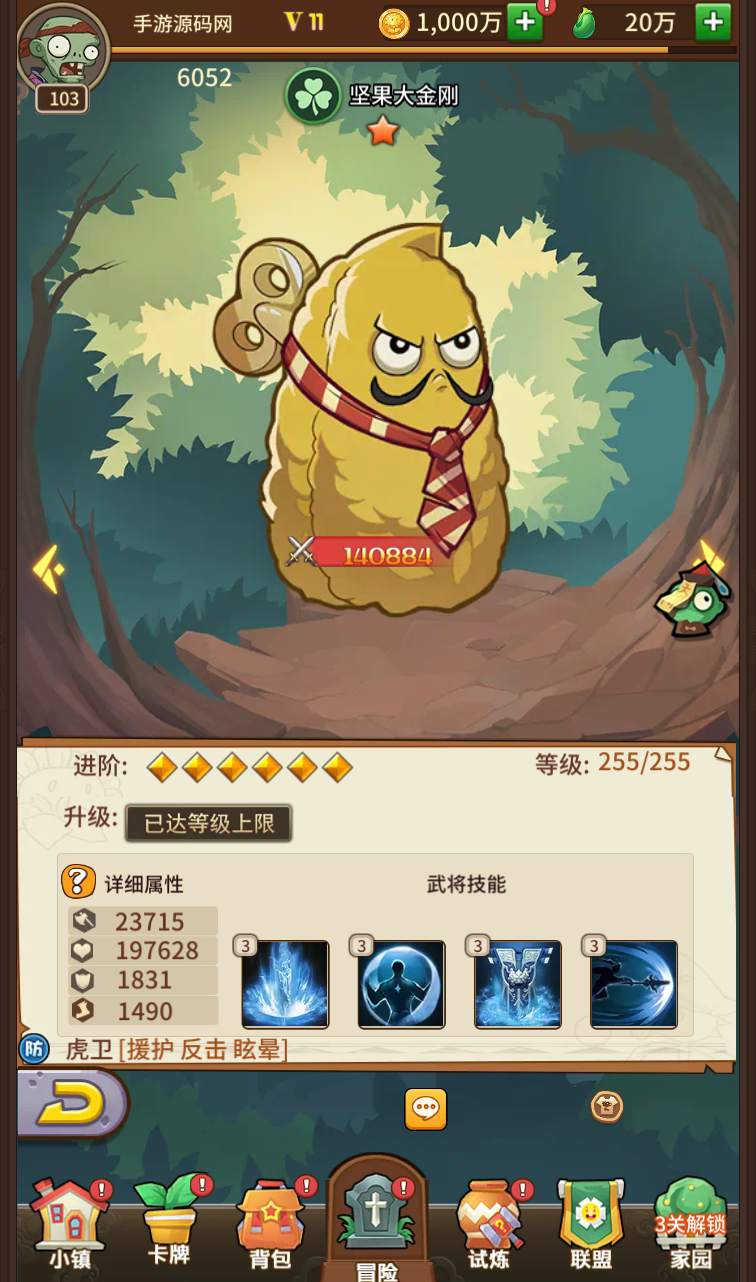Switch to the 小镇 tab
The image size is (756, 1282).
(68, 1224)
